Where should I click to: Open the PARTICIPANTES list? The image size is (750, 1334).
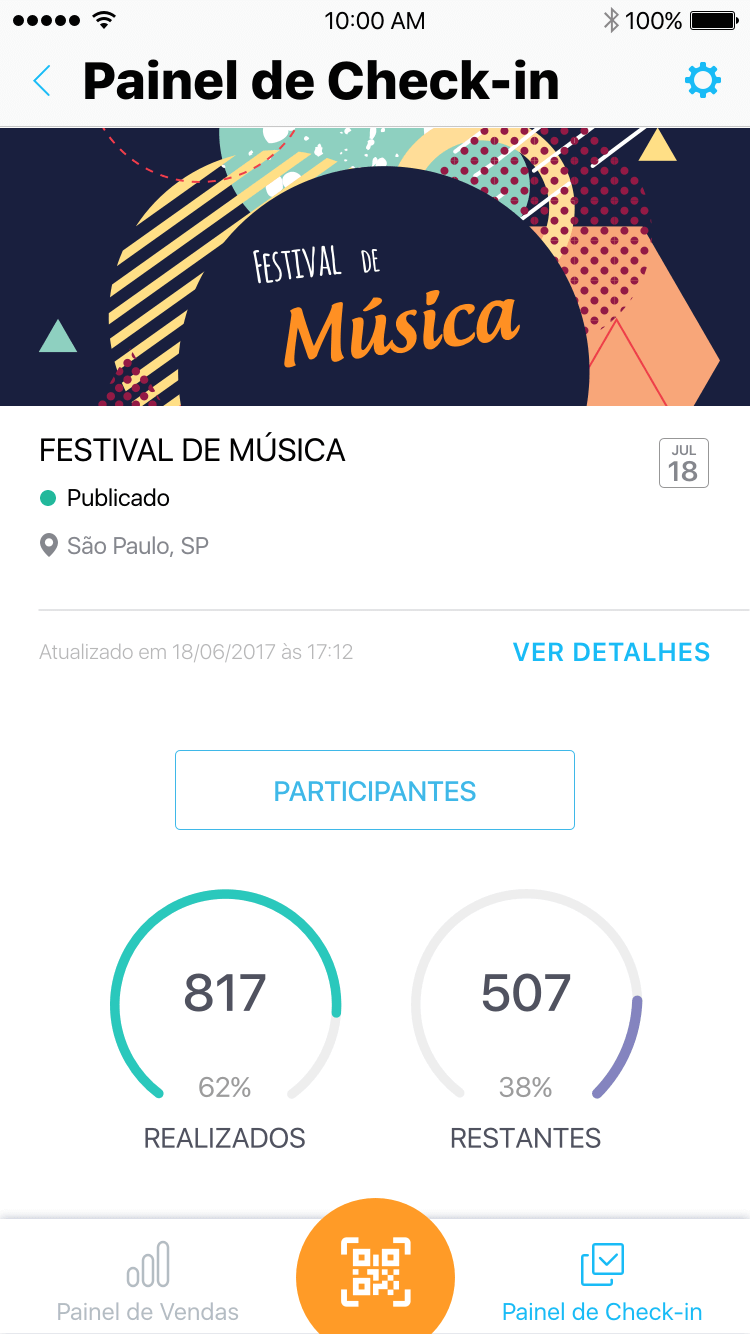375,790
